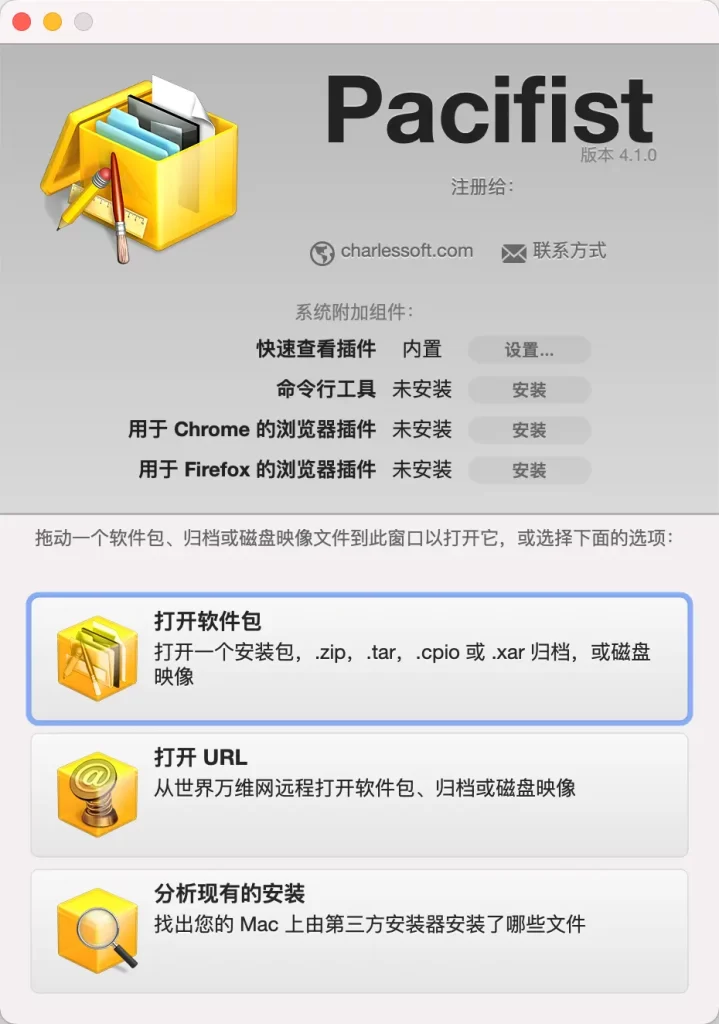Install the 命令行工具
Image resolution: width=719 pixels, height=1024 pixels.
(x=529, y=390)
